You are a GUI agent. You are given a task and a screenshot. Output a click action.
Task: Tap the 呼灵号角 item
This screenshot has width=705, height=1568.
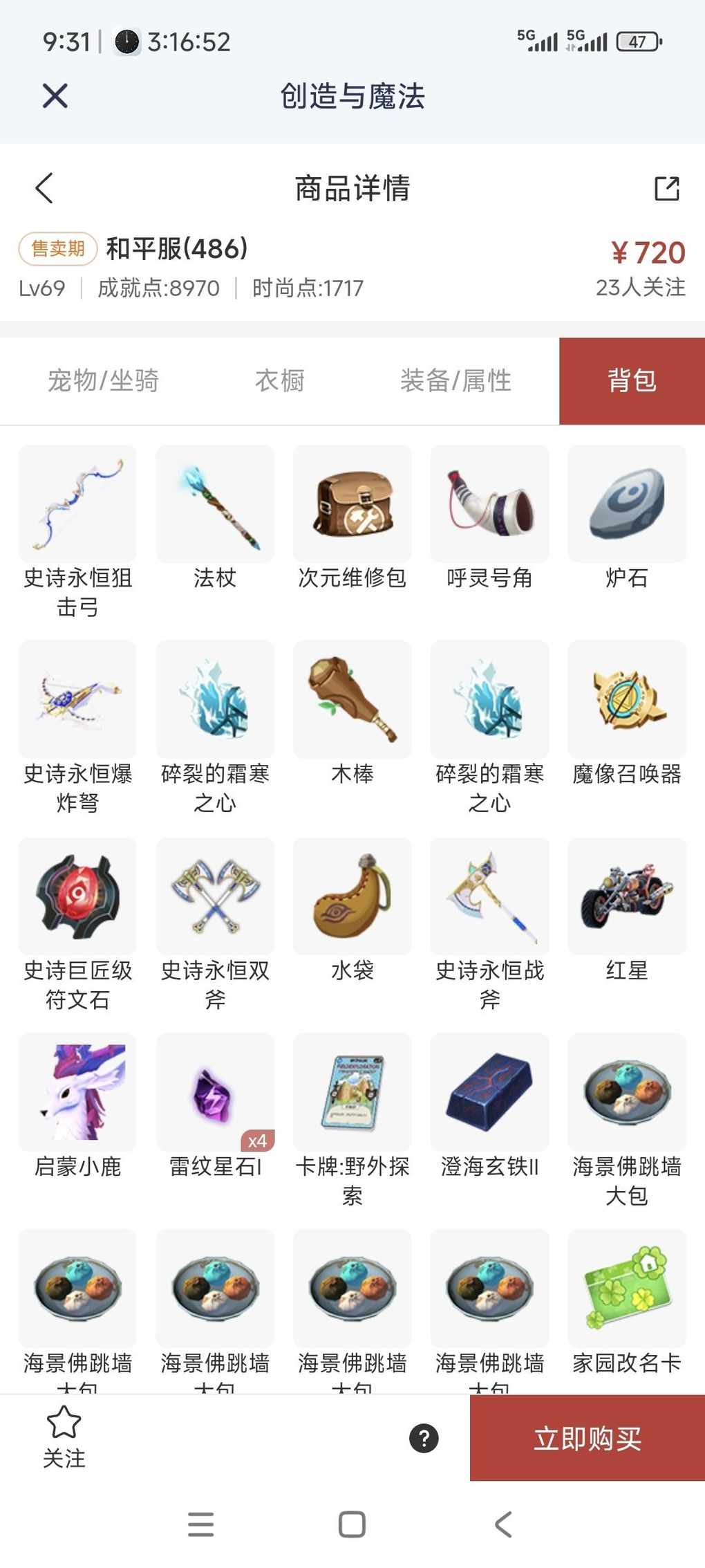(x=489, y=505)
